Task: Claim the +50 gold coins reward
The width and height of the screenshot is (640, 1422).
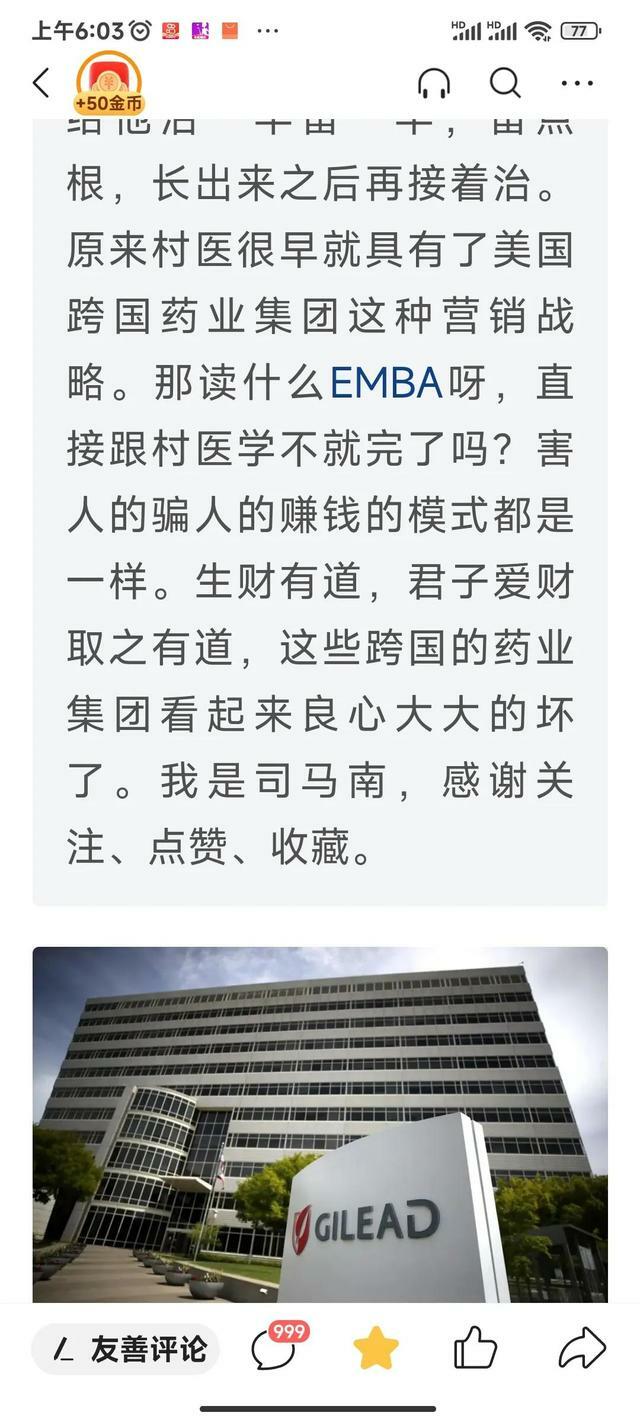Action: coord(109,83)
